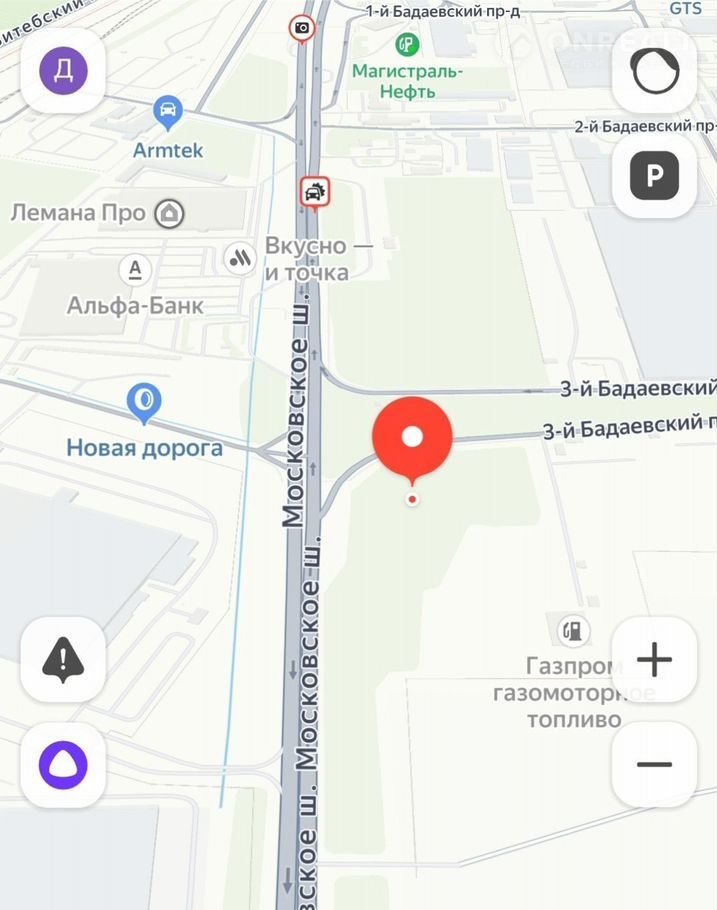Zoom out of the map

(x=654, y=764)
